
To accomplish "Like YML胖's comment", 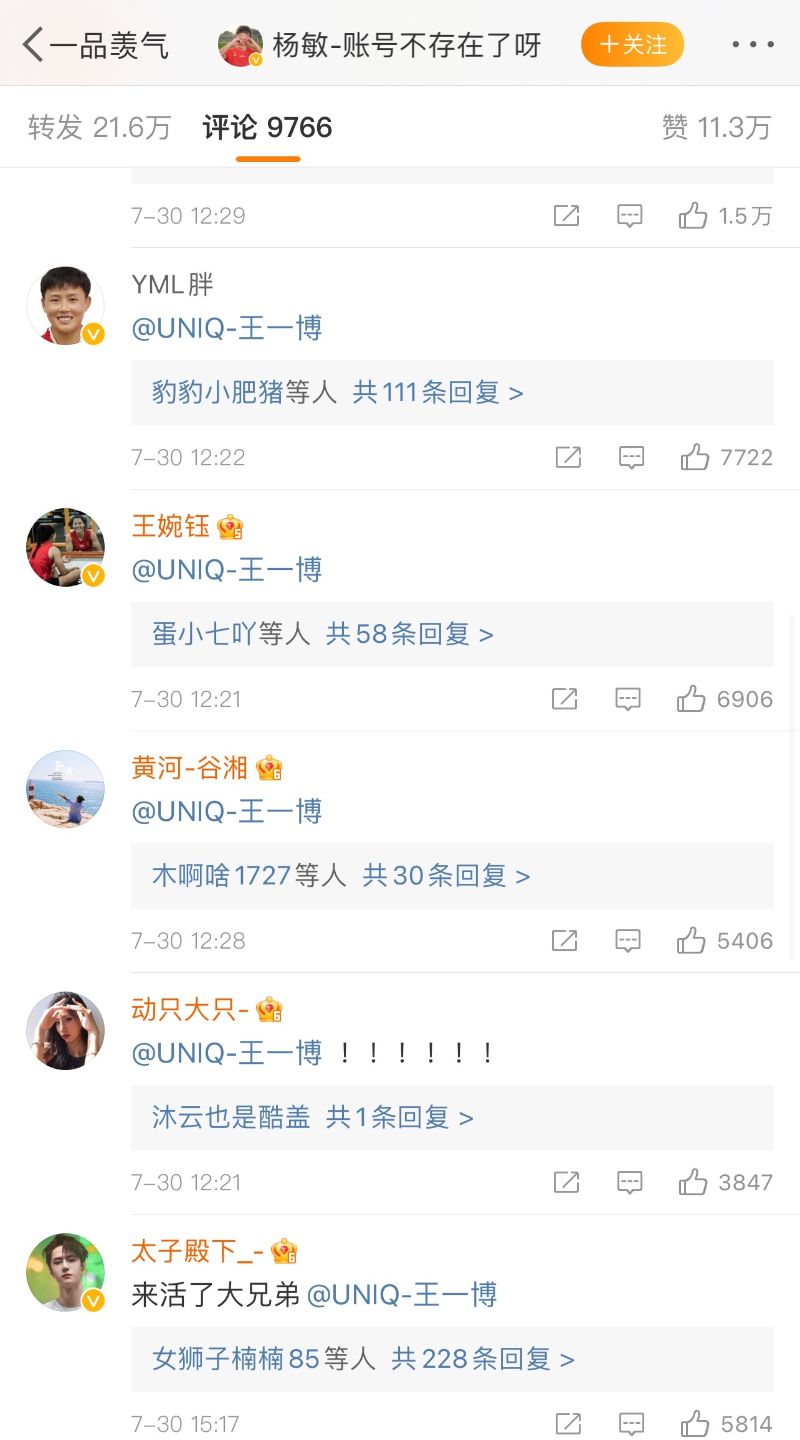I will (694, 458).
